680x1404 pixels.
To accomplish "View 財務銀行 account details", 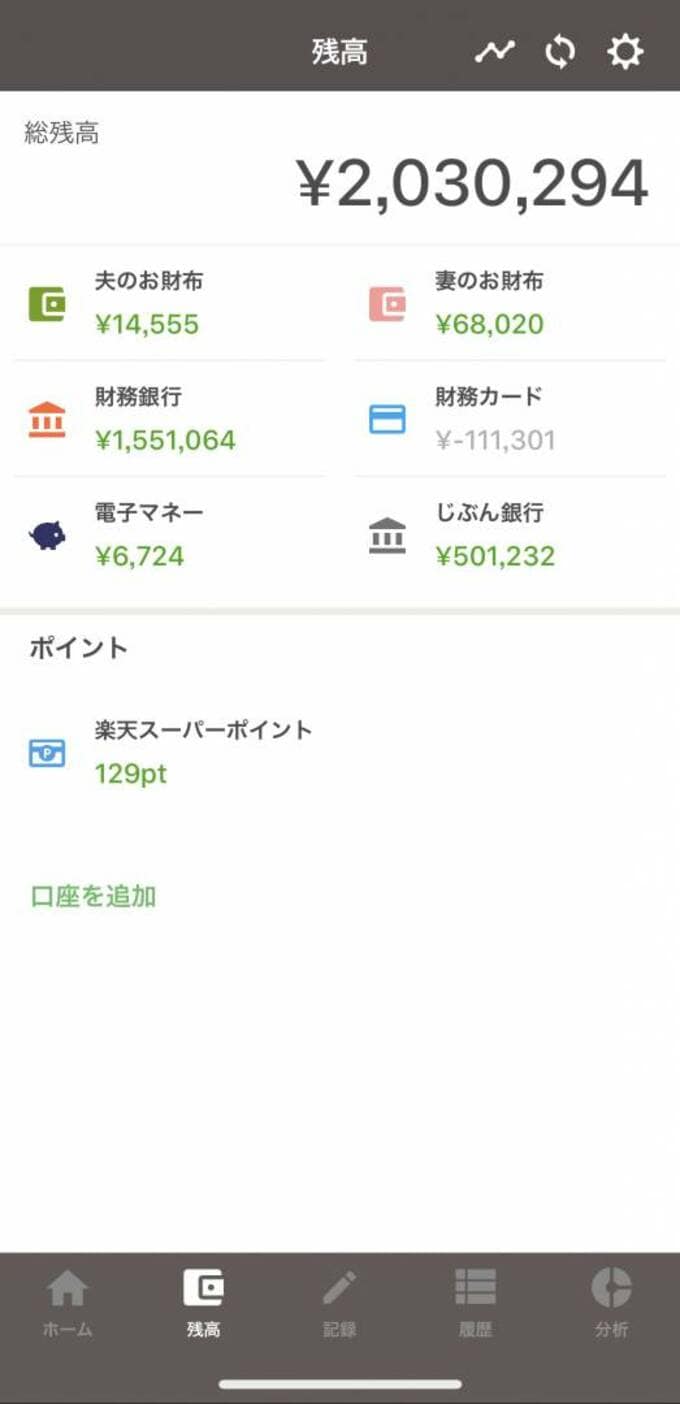I will click(x=169, y=420).
